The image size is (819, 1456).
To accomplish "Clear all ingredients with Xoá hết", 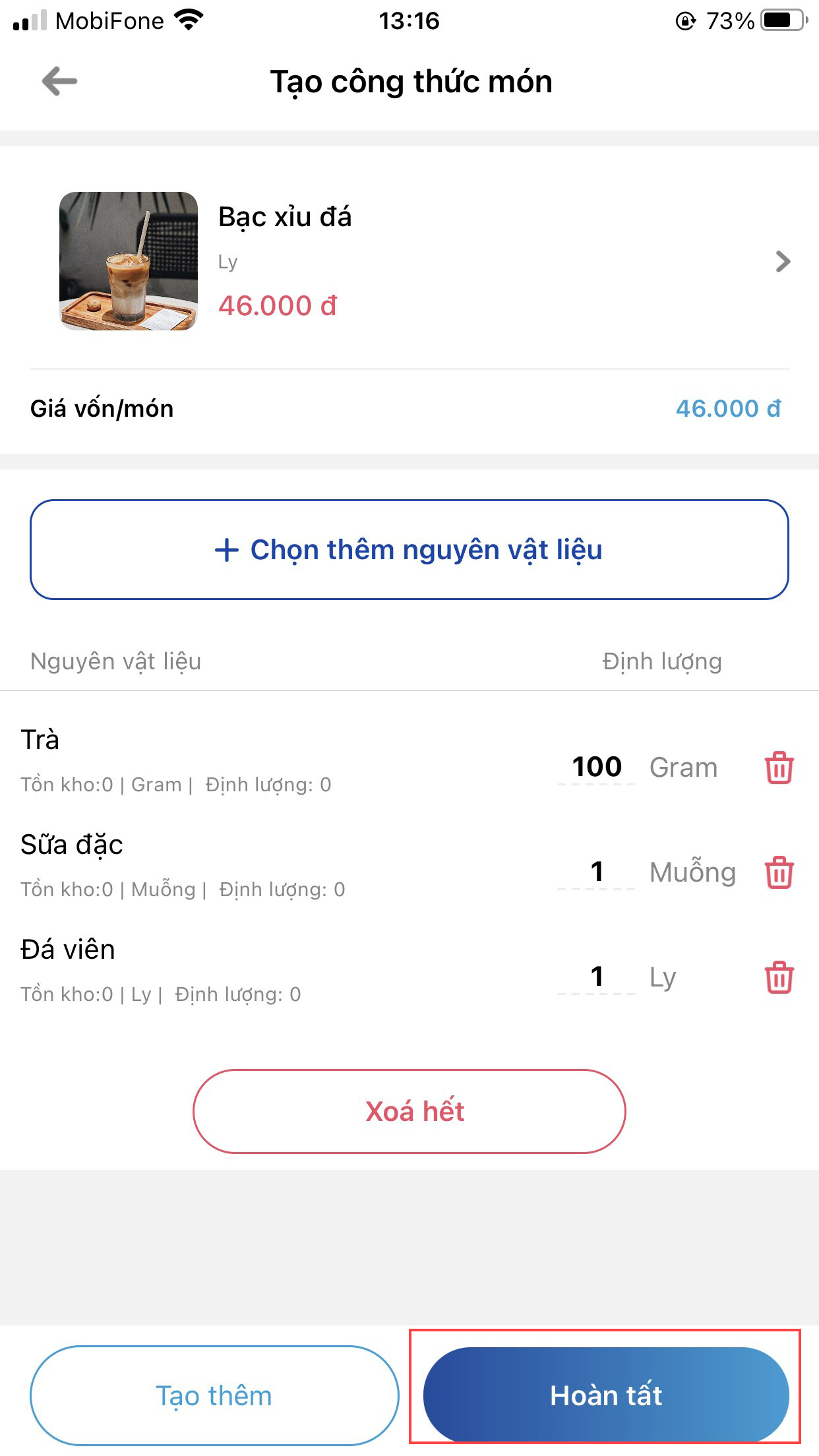I will click(x=409, y=1112).
